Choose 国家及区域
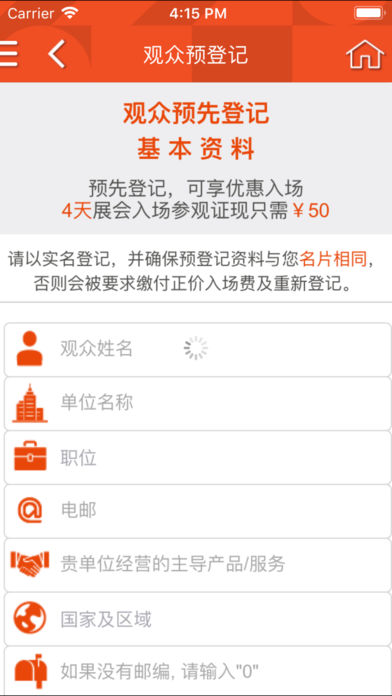The height and width of the screenshot is (696, 392). click(x=198, y=619)
